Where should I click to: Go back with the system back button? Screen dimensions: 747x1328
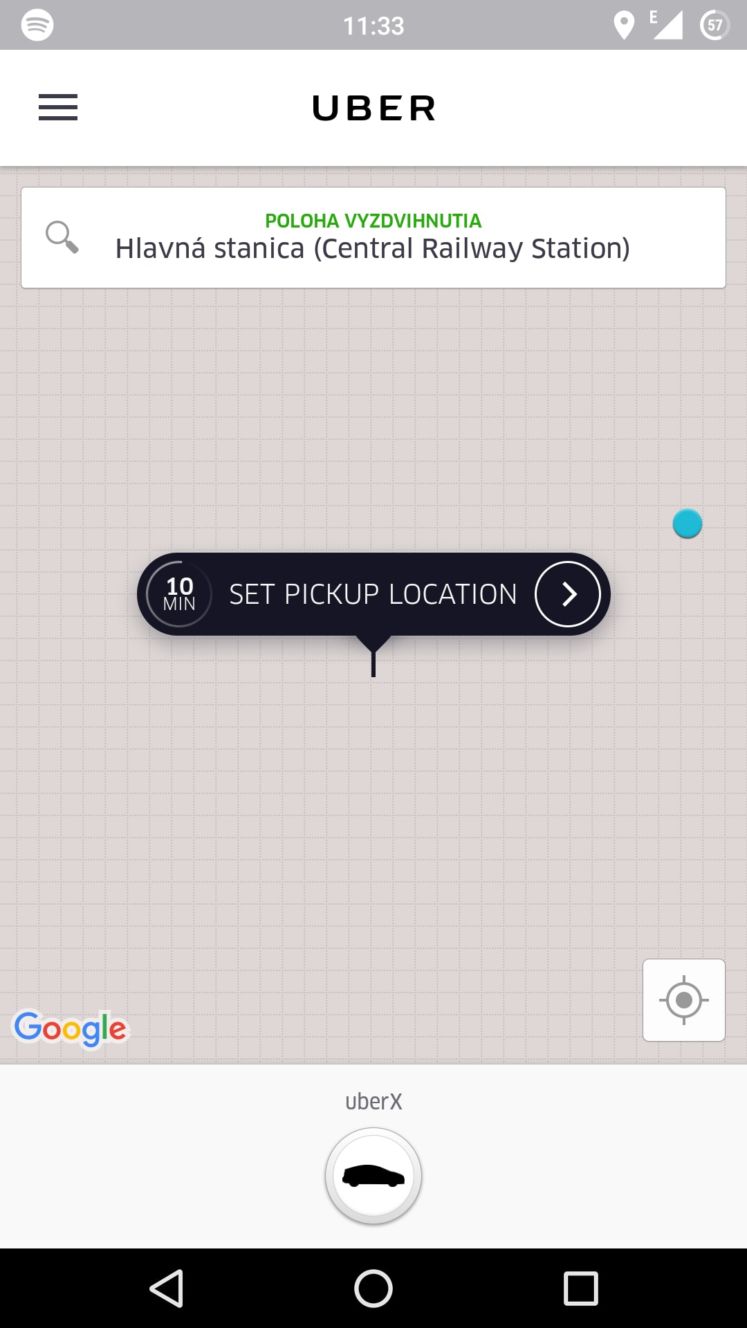pos(166,1288)
